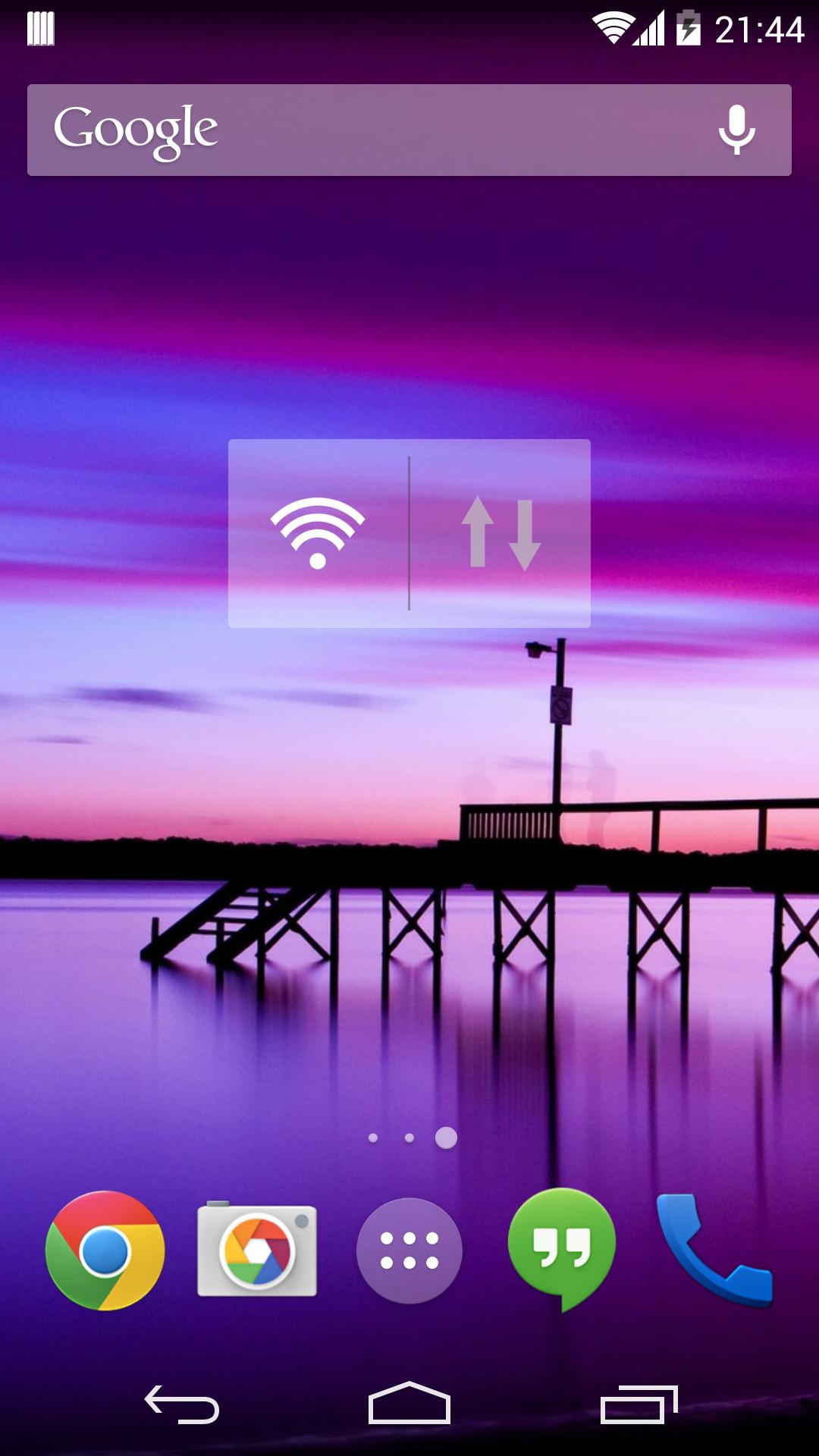
Task: Open the Phone dialer
Action: point(714,1250)
